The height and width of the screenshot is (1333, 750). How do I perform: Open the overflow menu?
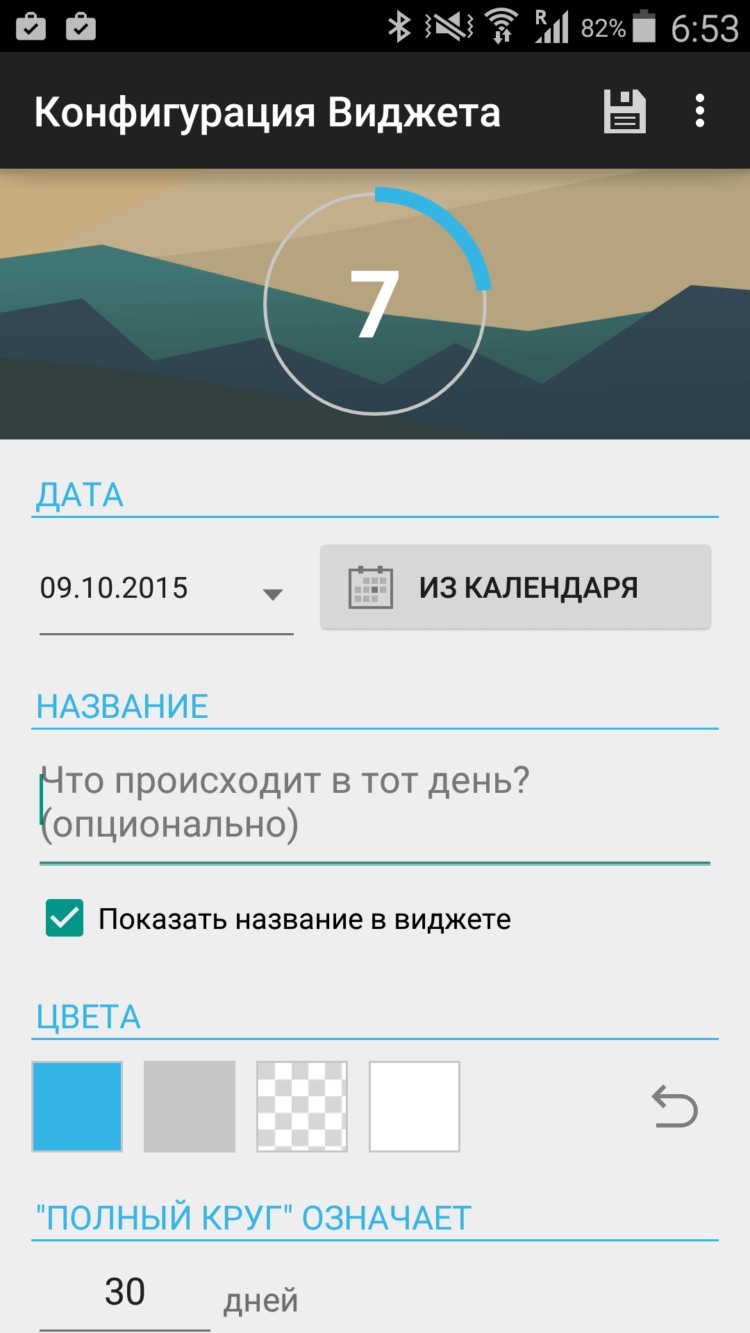pos(700,110)
